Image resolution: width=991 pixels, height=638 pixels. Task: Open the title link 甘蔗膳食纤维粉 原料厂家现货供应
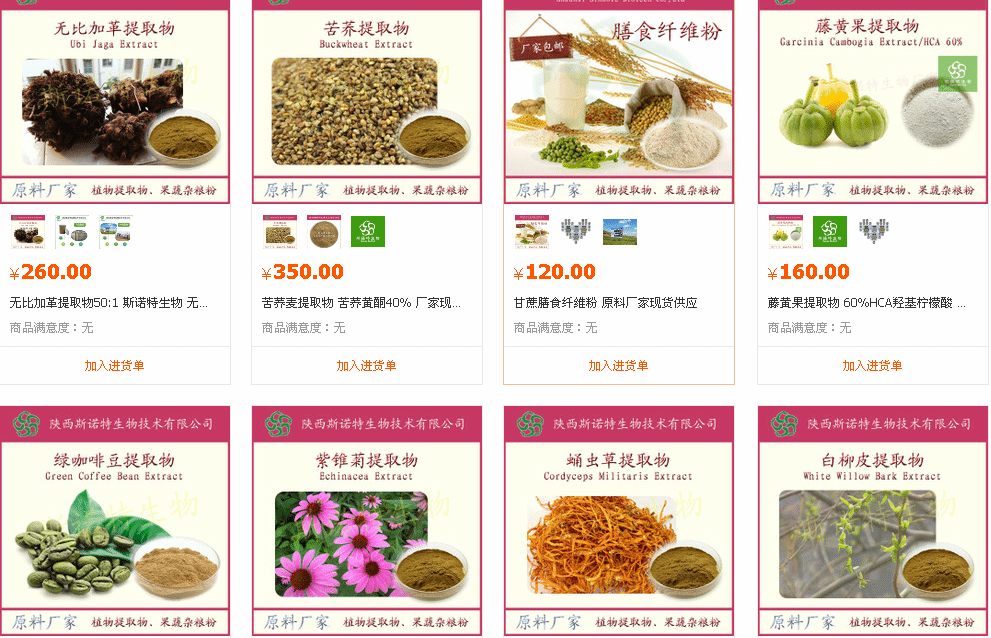606,303
